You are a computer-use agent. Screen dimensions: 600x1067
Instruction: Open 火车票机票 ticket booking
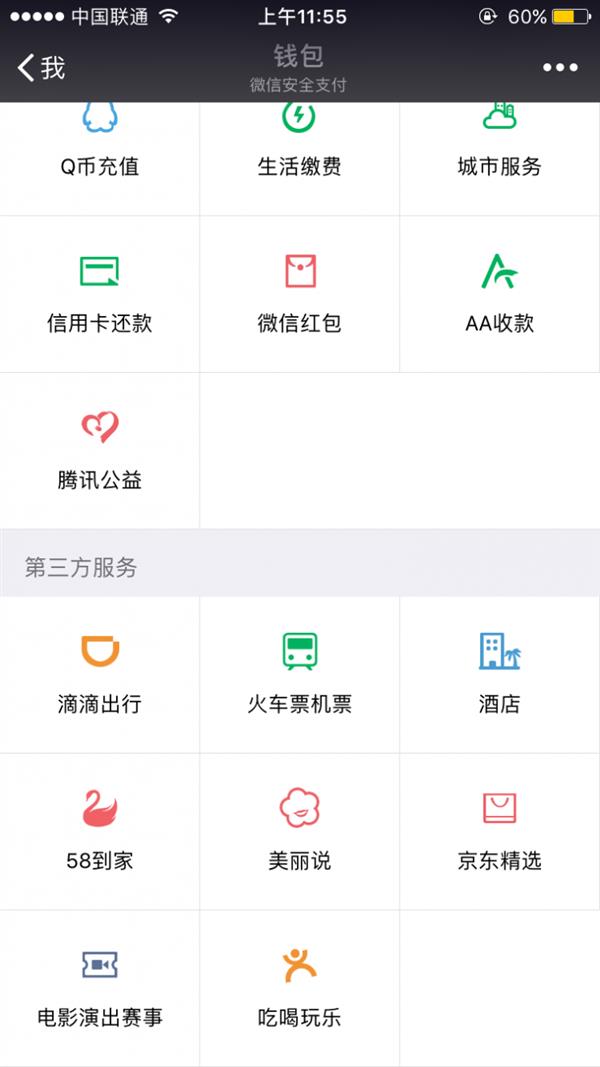point(299,675)
